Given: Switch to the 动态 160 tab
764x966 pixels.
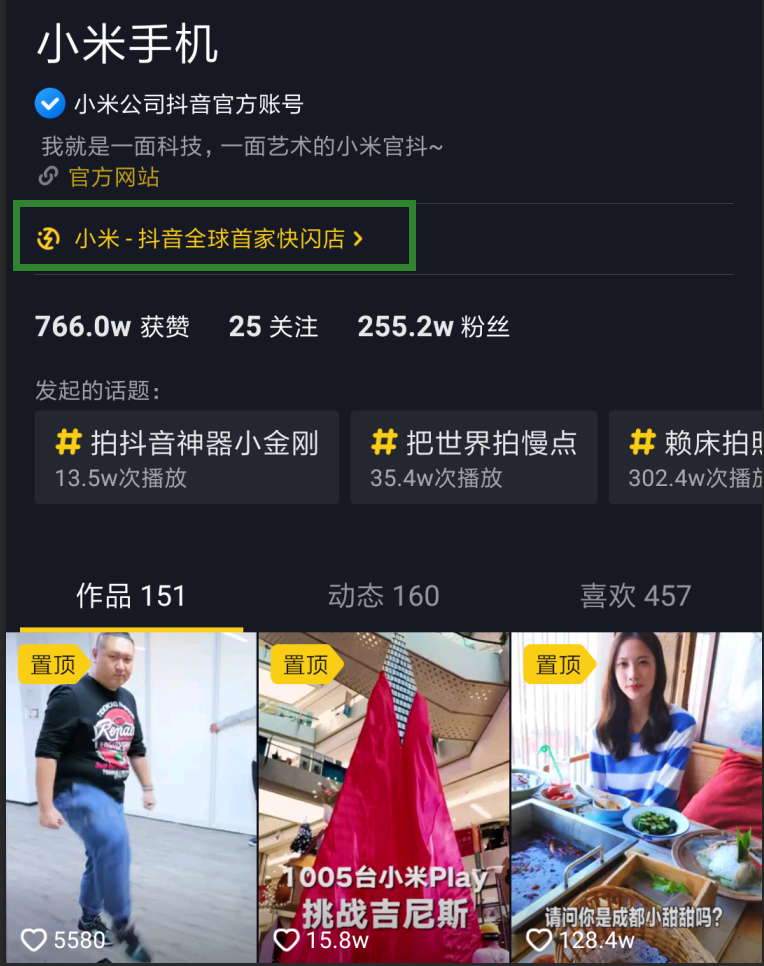Looking at the screenshot, I should click(x=383, y=597).
